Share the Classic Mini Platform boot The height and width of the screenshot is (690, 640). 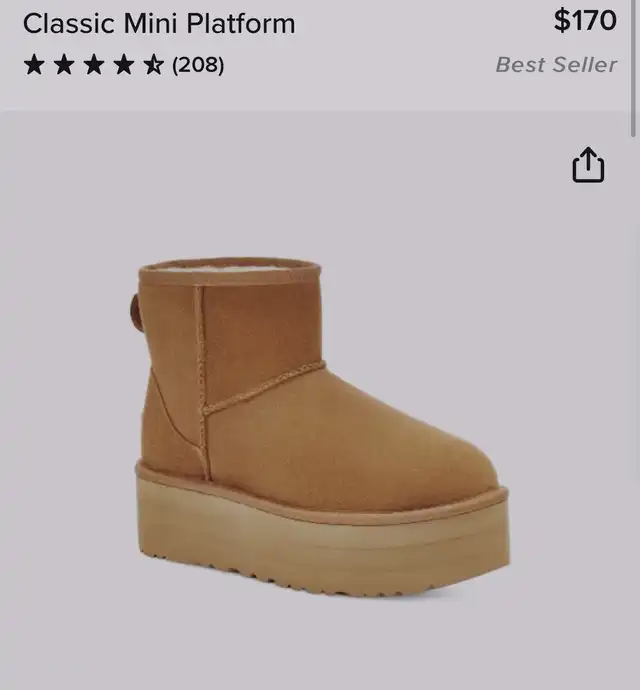pyautogui.click(x=588, y=166)
